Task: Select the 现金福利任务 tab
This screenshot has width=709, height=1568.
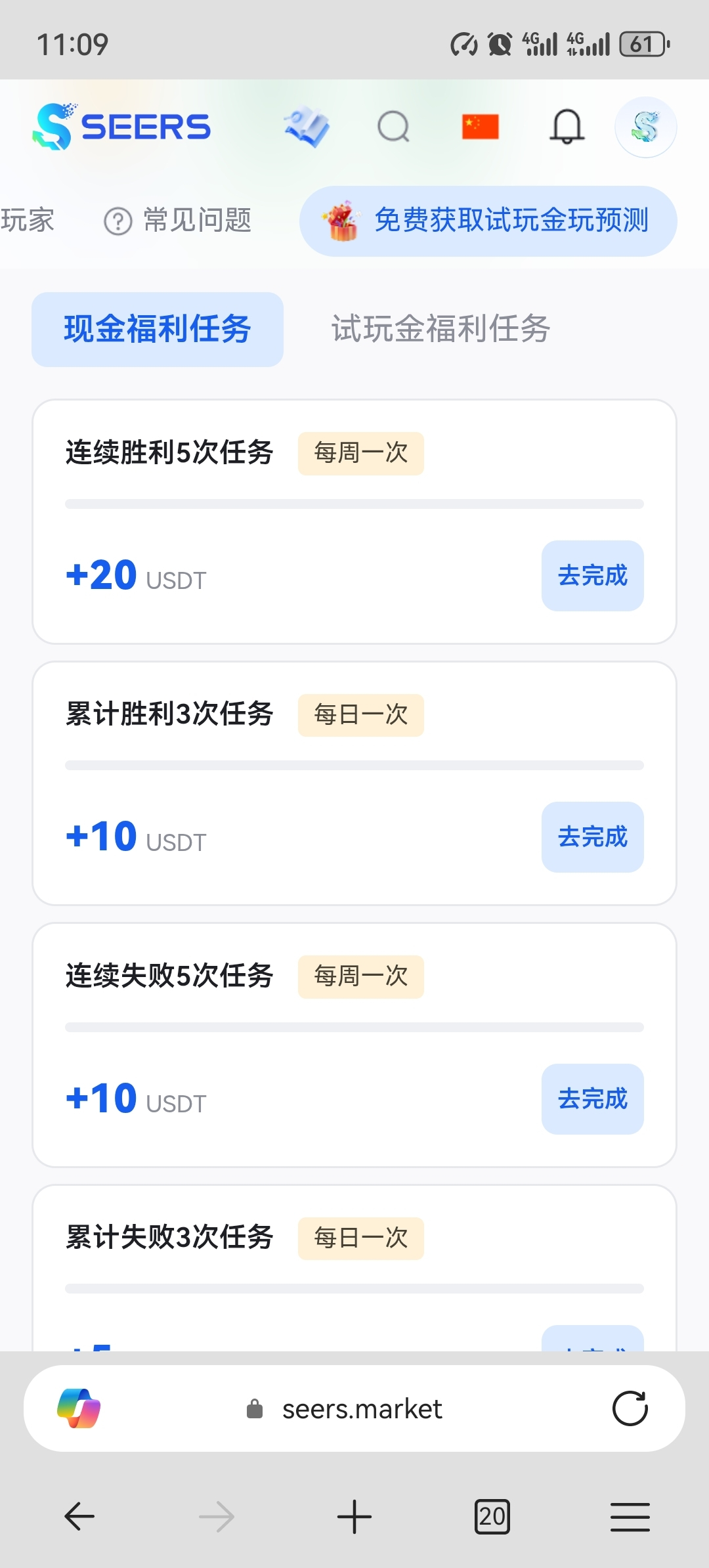Action: 158,329
